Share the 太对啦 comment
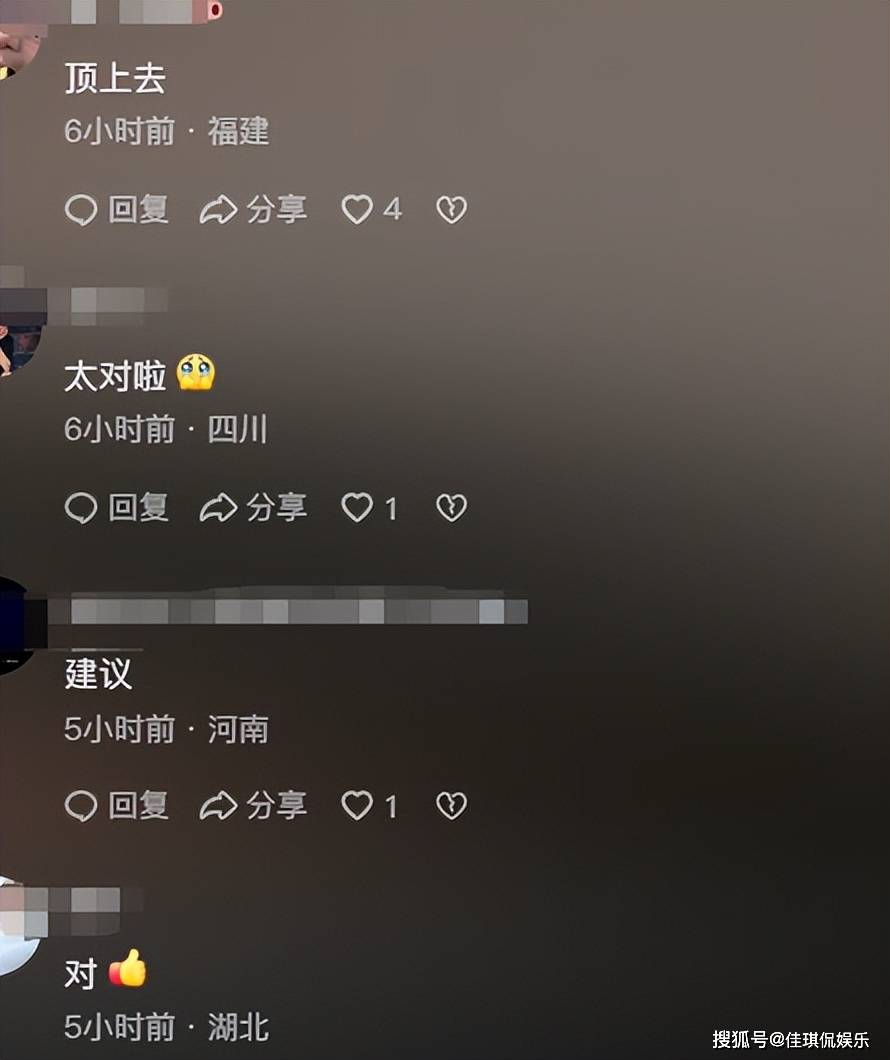 tap(253, 508)
